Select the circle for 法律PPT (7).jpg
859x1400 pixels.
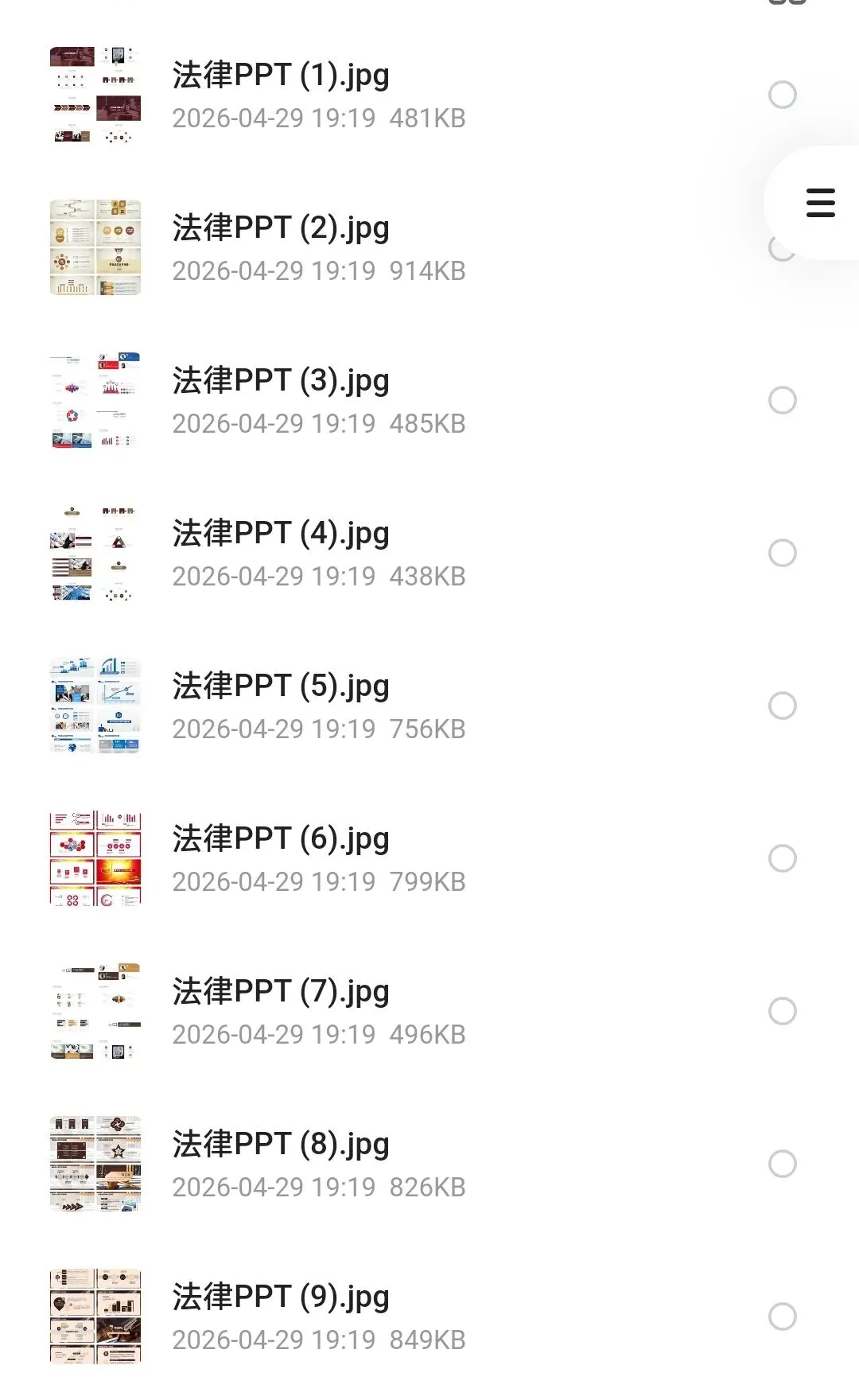coord(783,1011)
